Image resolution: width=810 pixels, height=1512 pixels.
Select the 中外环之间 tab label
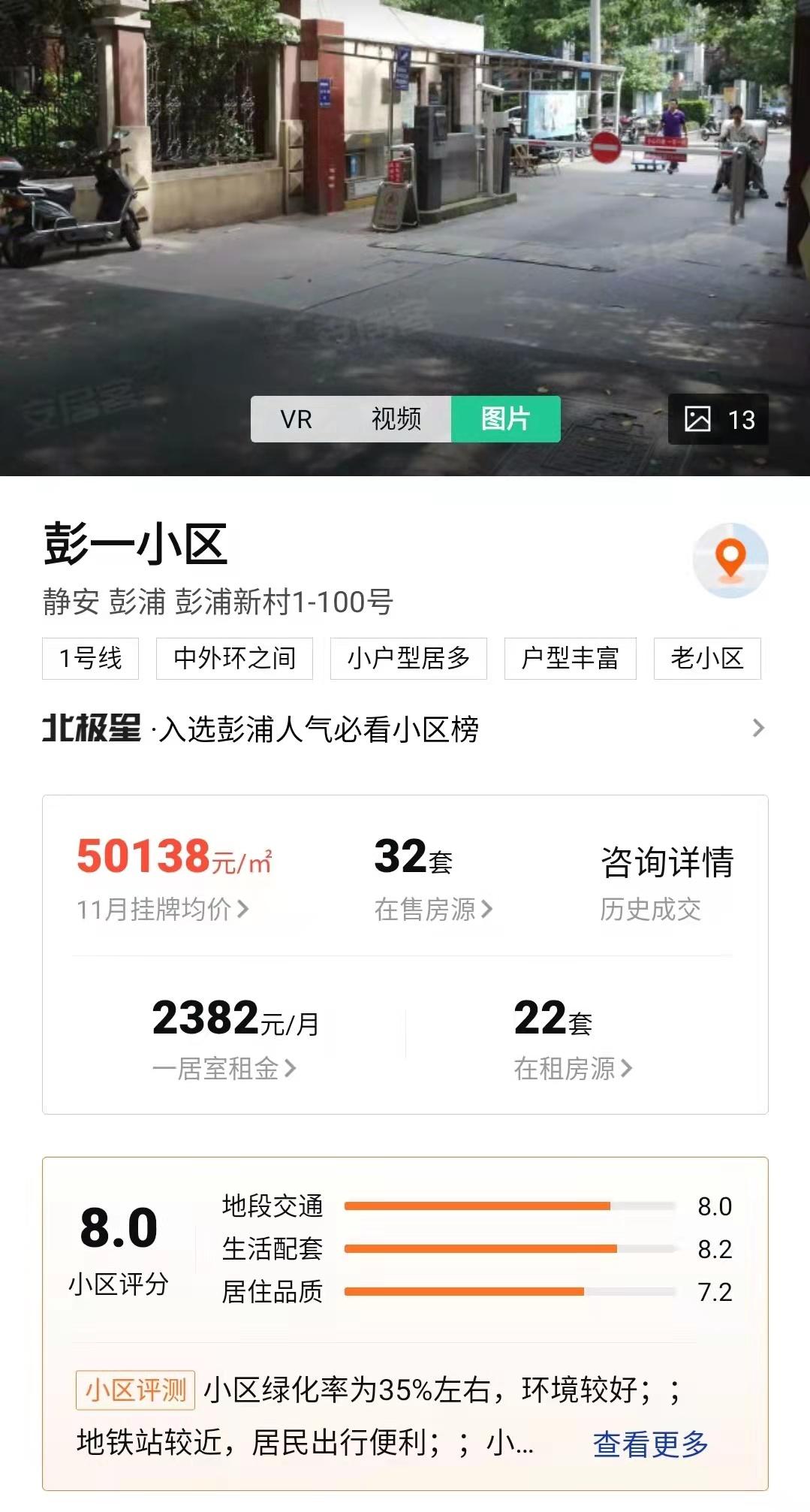[233, 658]
